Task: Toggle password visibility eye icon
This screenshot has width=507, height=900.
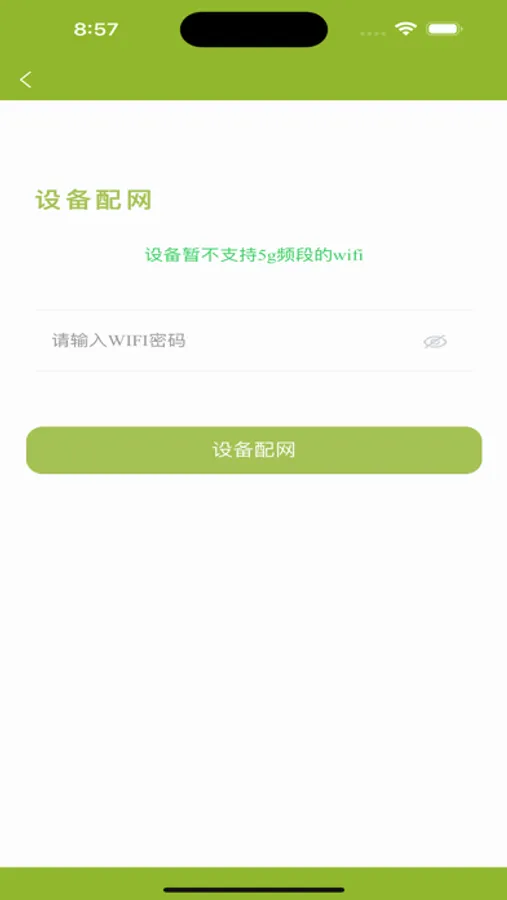Action: [435, 342]
